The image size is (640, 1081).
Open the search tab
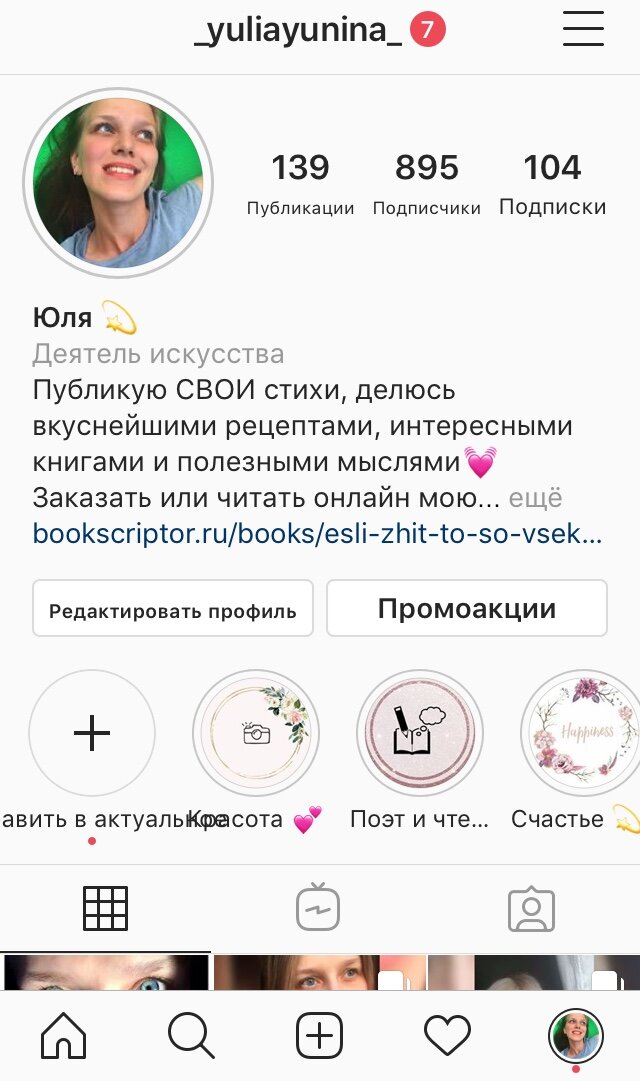[x=191, y=1035]
